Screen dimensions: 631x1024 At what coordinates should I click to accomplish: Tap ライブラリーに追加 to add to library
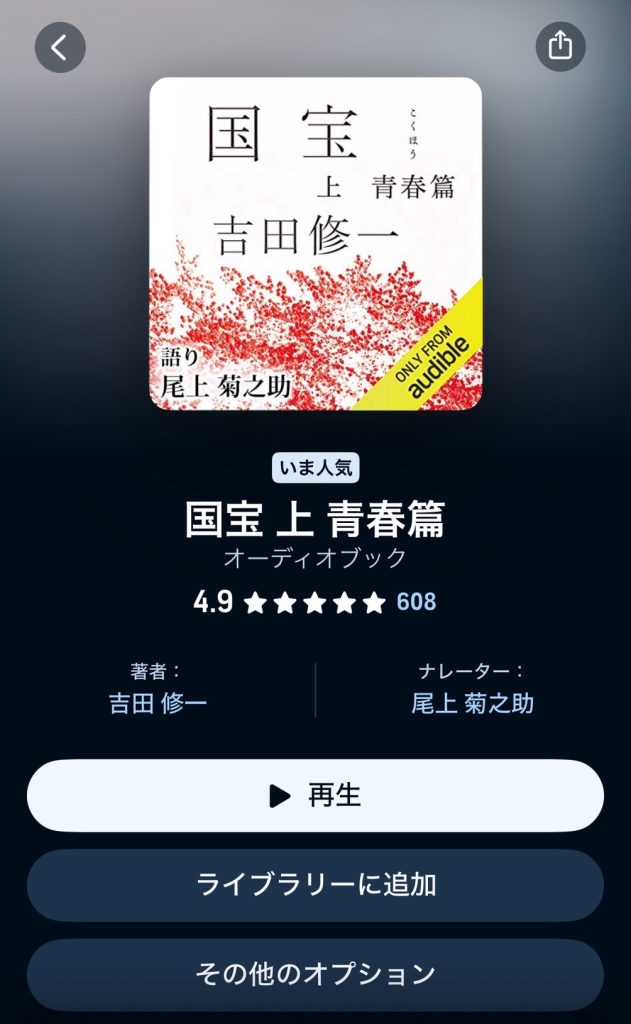[x=315, y=885]
